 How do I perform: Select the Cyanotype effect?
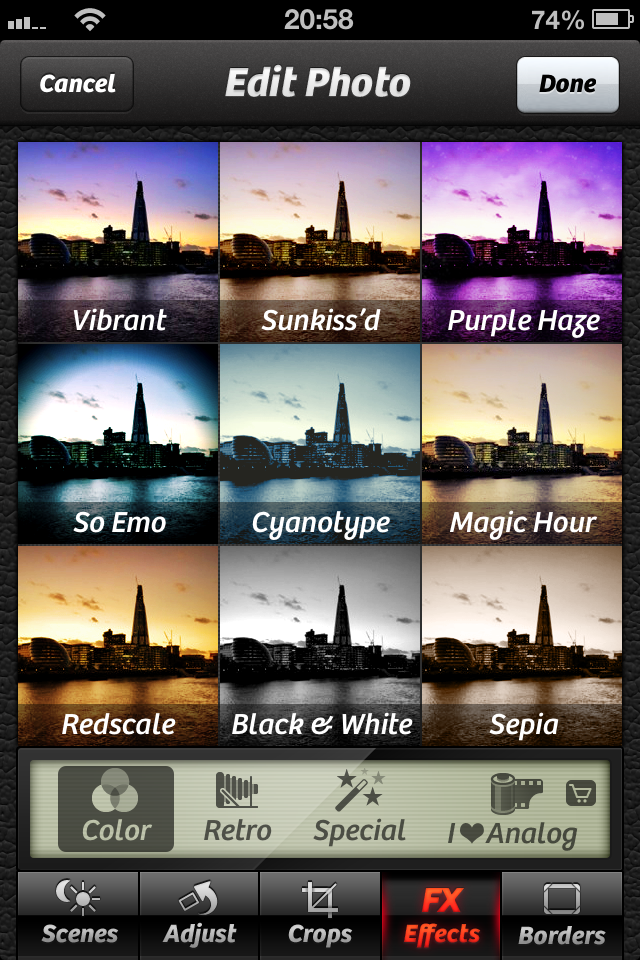[320, 443]
